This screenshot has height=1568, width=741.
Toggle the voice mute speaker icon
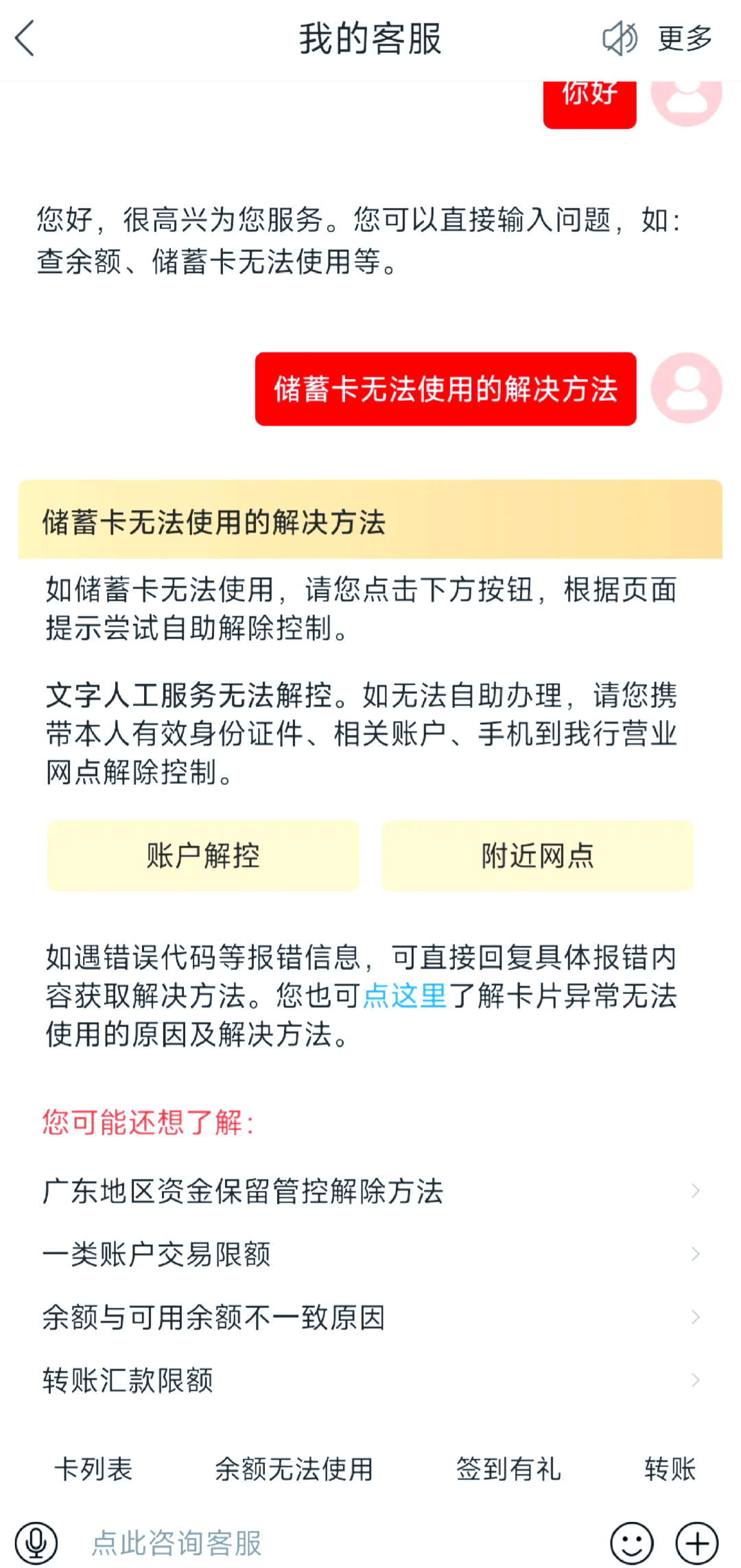tap(619, 38)
